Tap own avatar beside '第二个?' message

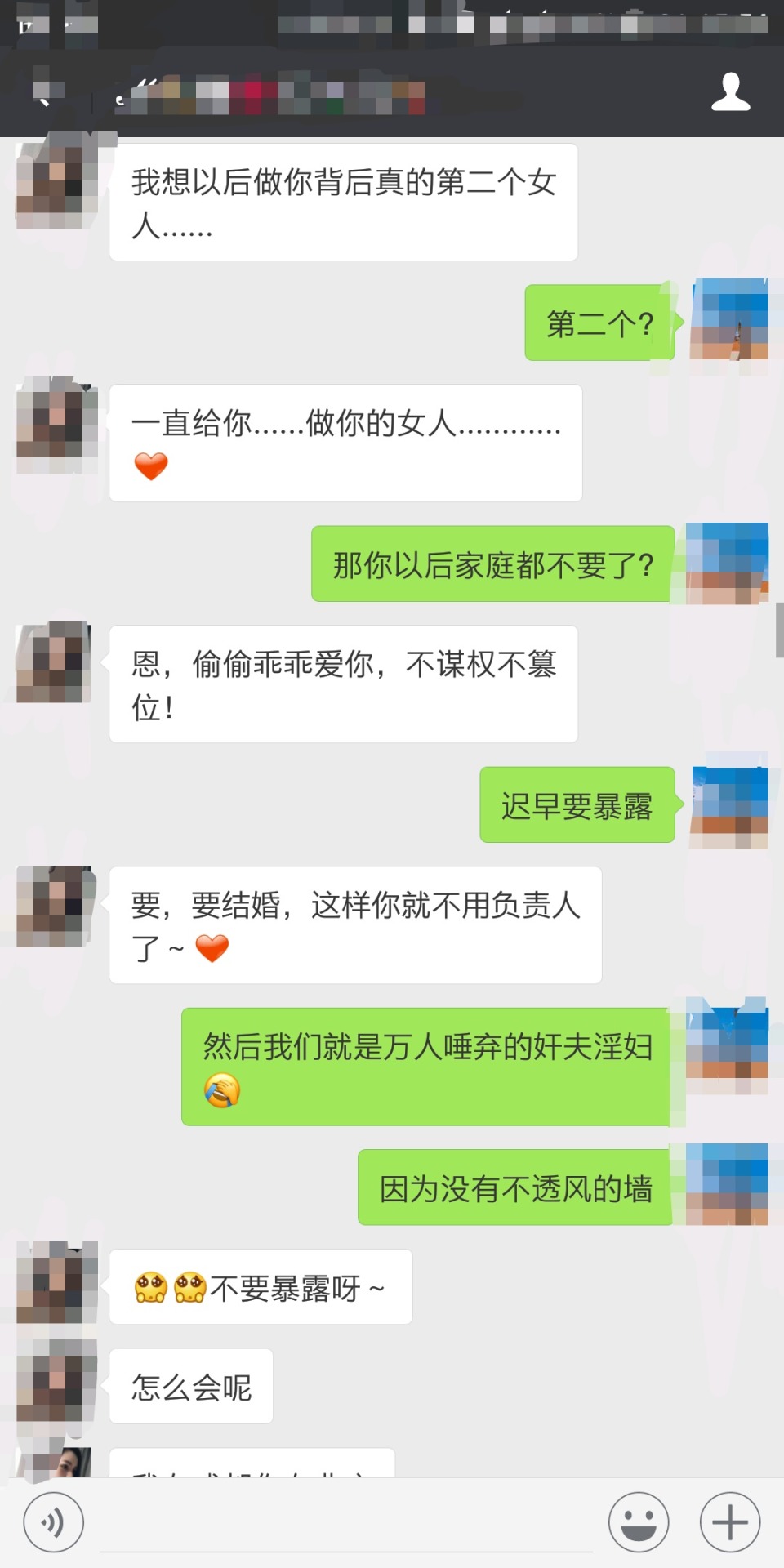[x=728, y=320]
